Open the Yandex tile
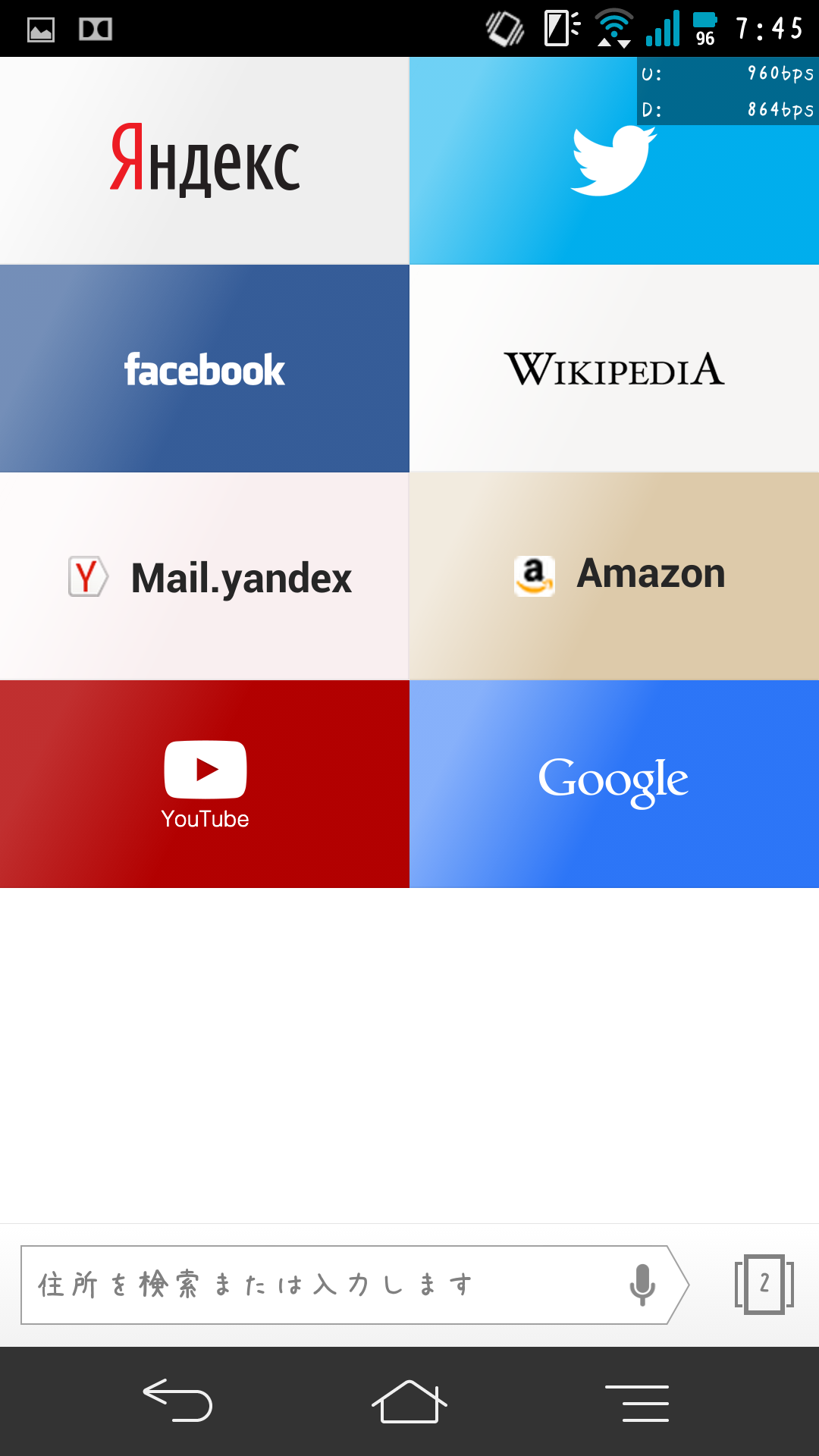 pyautogui.click(x=205, y=161)
